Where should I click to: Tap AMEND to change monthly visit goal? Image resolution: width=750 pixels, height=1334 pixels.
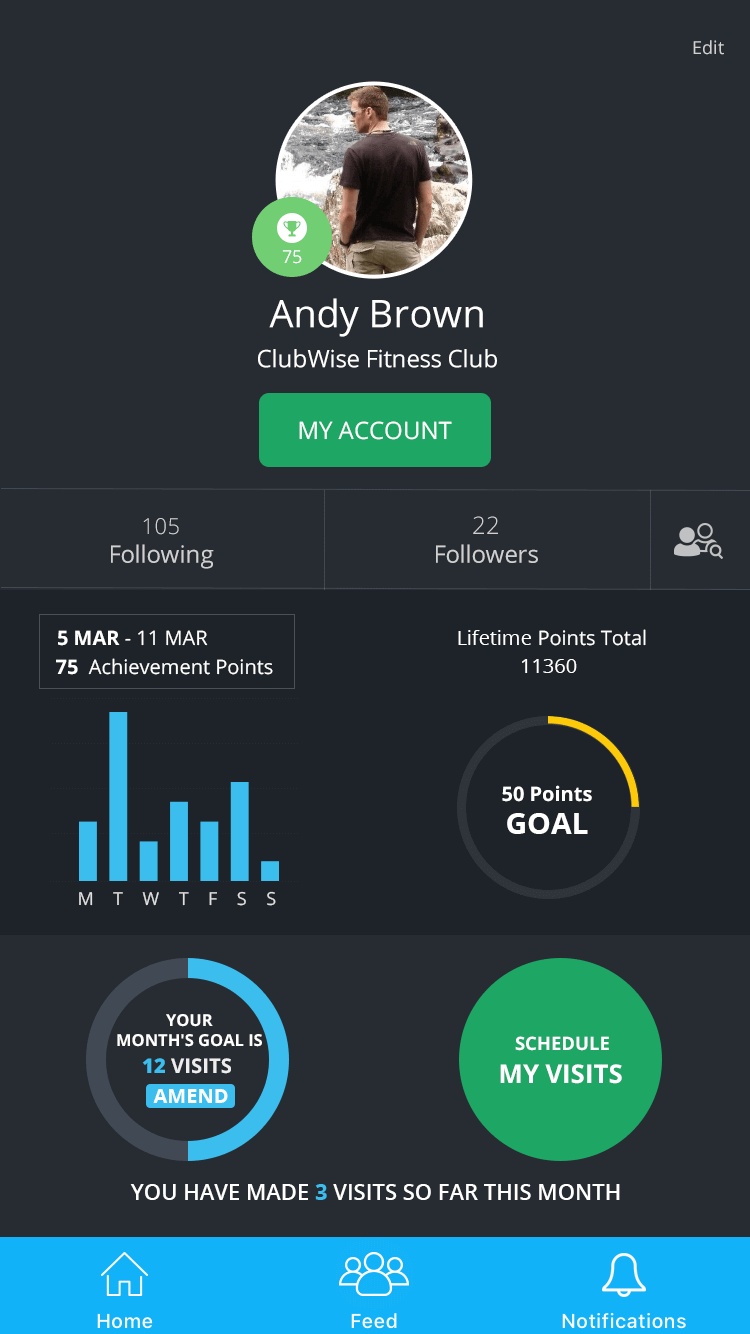pyautogui.click(x=190, y=1096)
